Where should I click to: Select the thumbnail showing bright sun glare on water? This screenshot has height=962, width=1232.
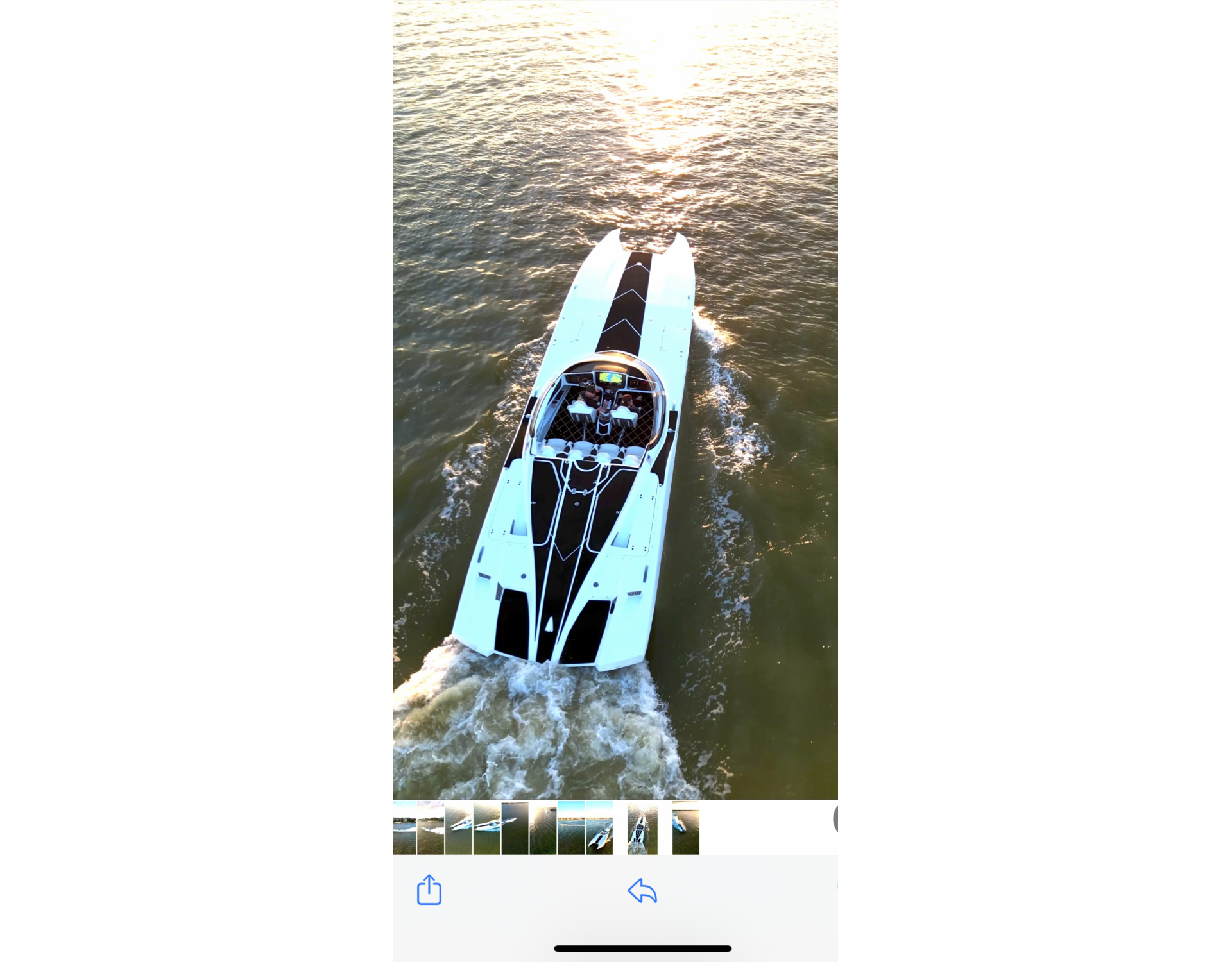[543, 827]
